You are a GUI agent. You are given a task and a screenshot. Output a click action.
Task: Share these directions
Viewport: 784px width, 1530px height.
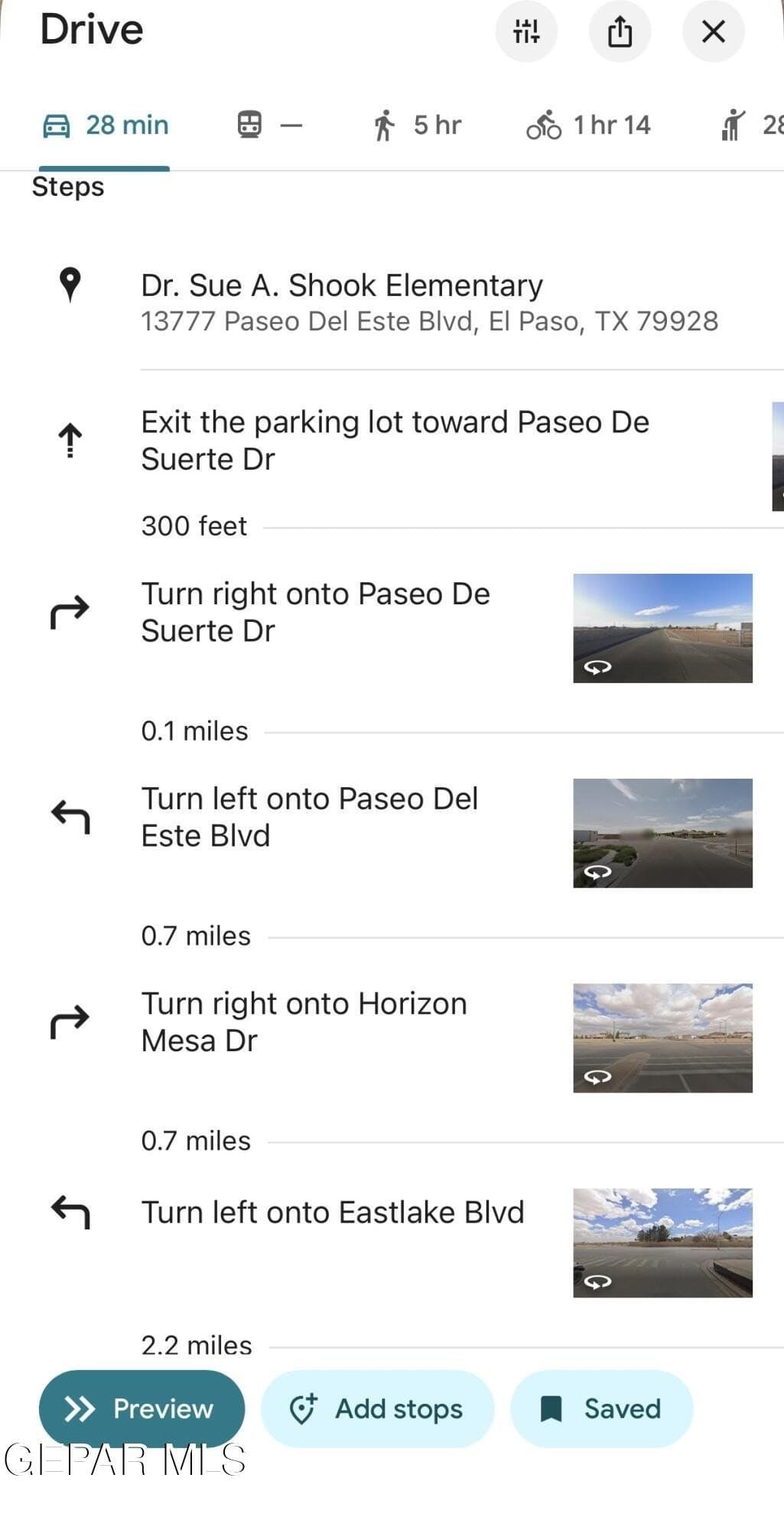click(x=620, y=31)
